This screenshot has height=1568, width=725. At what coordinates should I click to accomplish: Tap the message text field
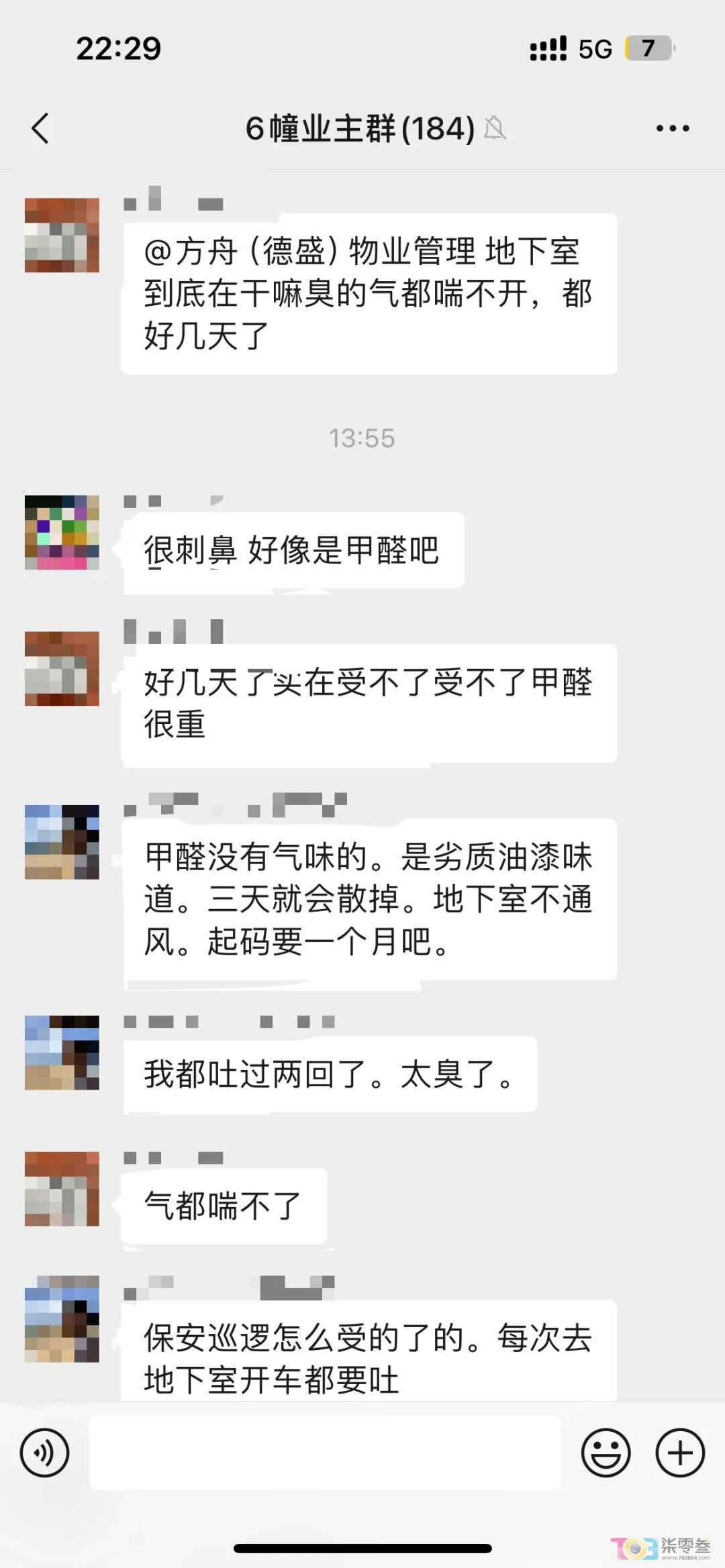[x=325, y=1453]
